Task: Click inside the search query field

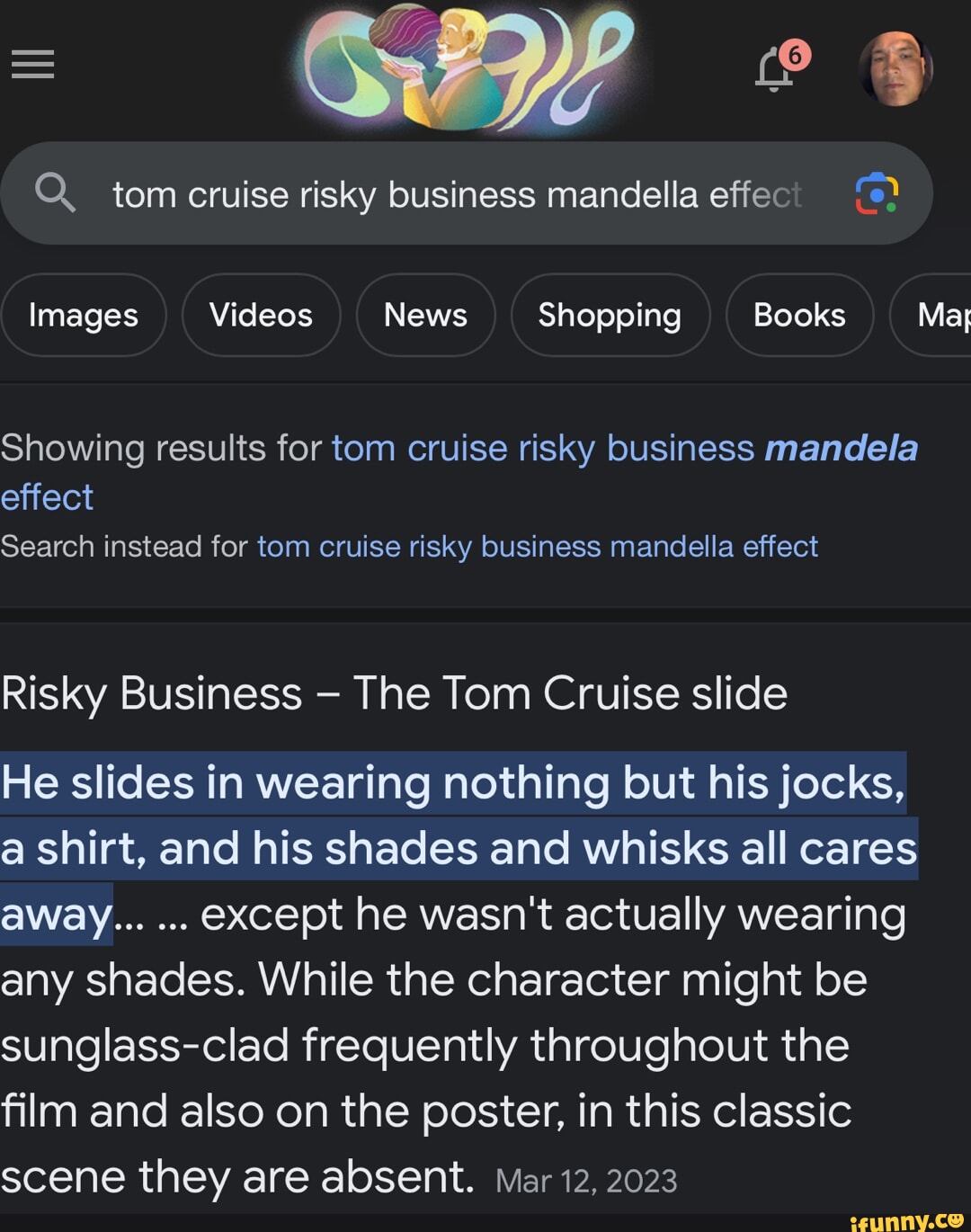Action: pos(450,193)
